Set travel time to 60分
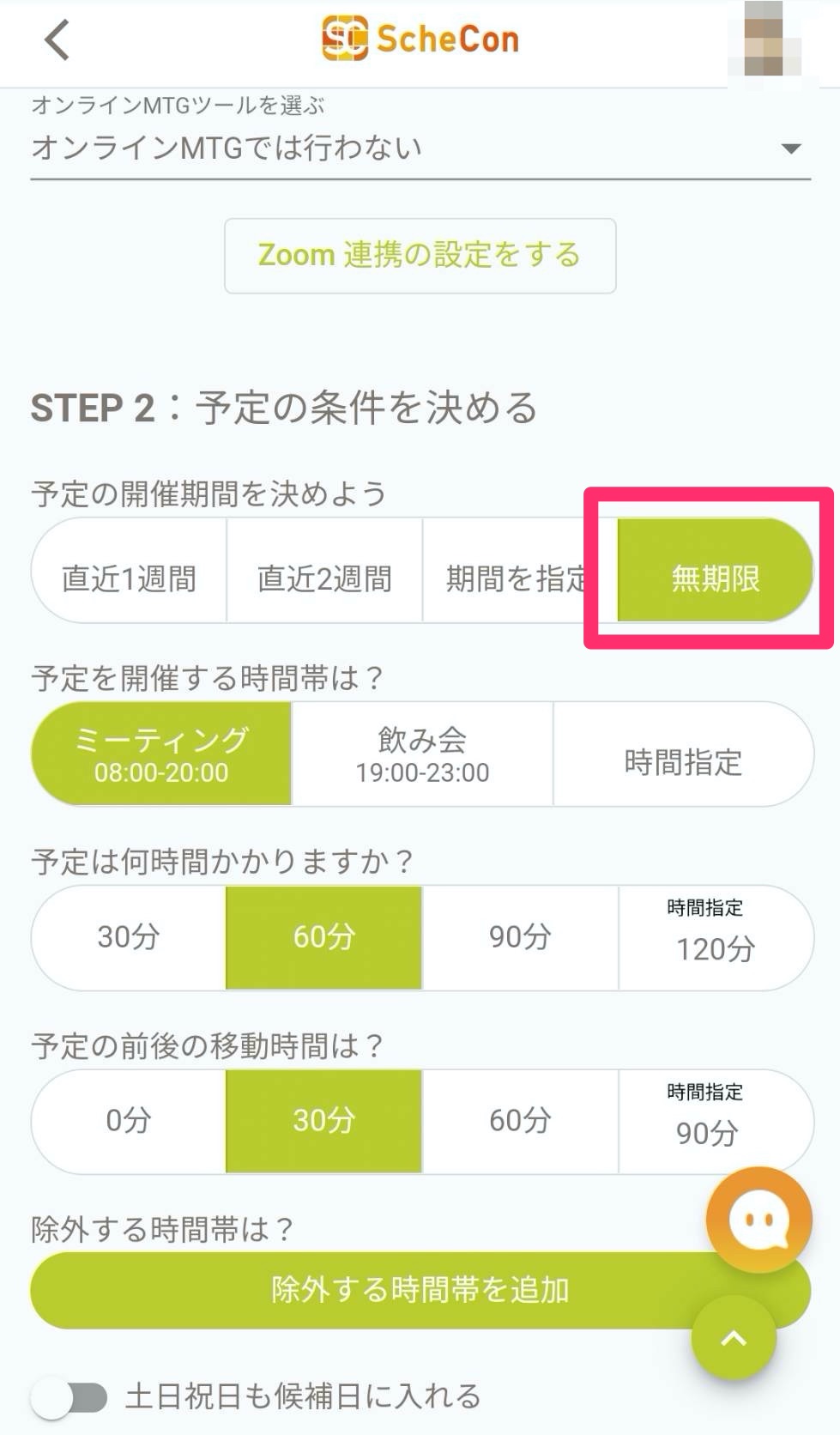The height and width of the screenshot is (1435, 840). tap(520, 1121)
